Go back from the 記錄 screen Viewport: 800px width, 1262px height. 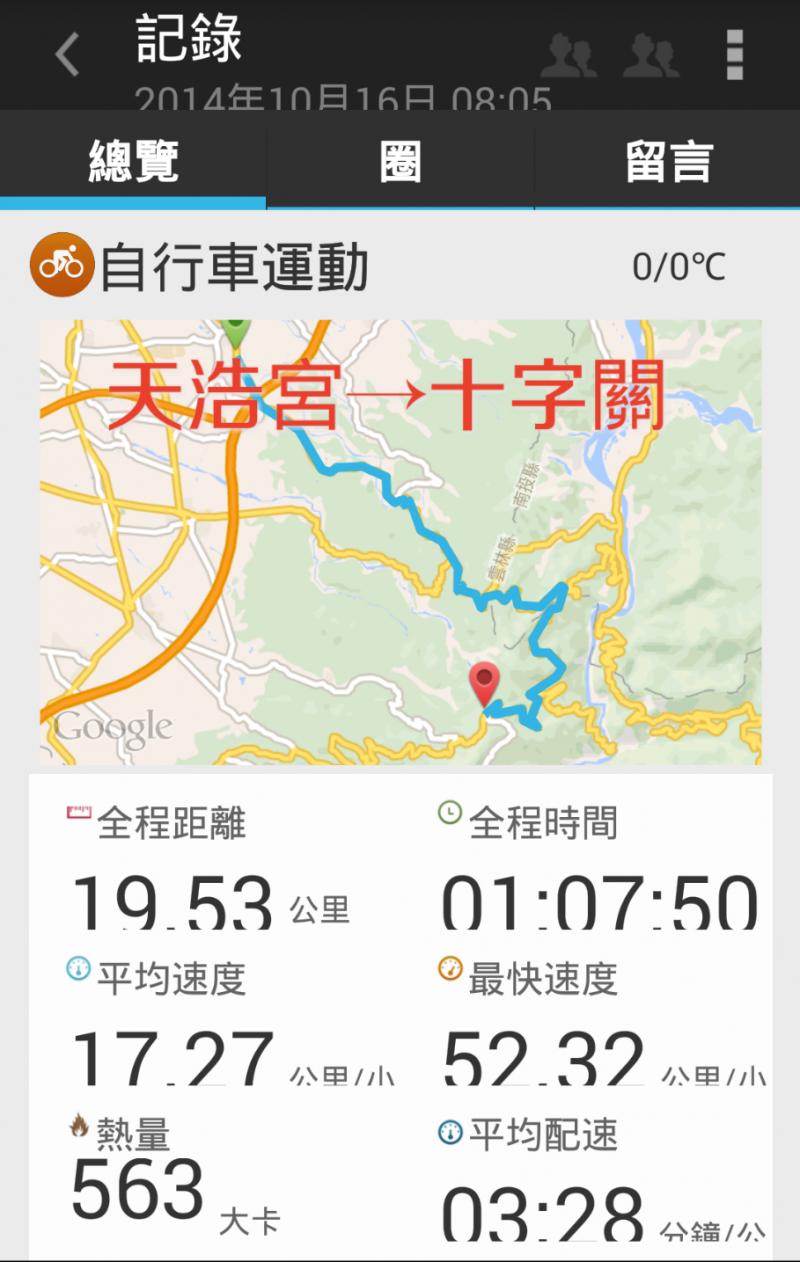(67, 54)
